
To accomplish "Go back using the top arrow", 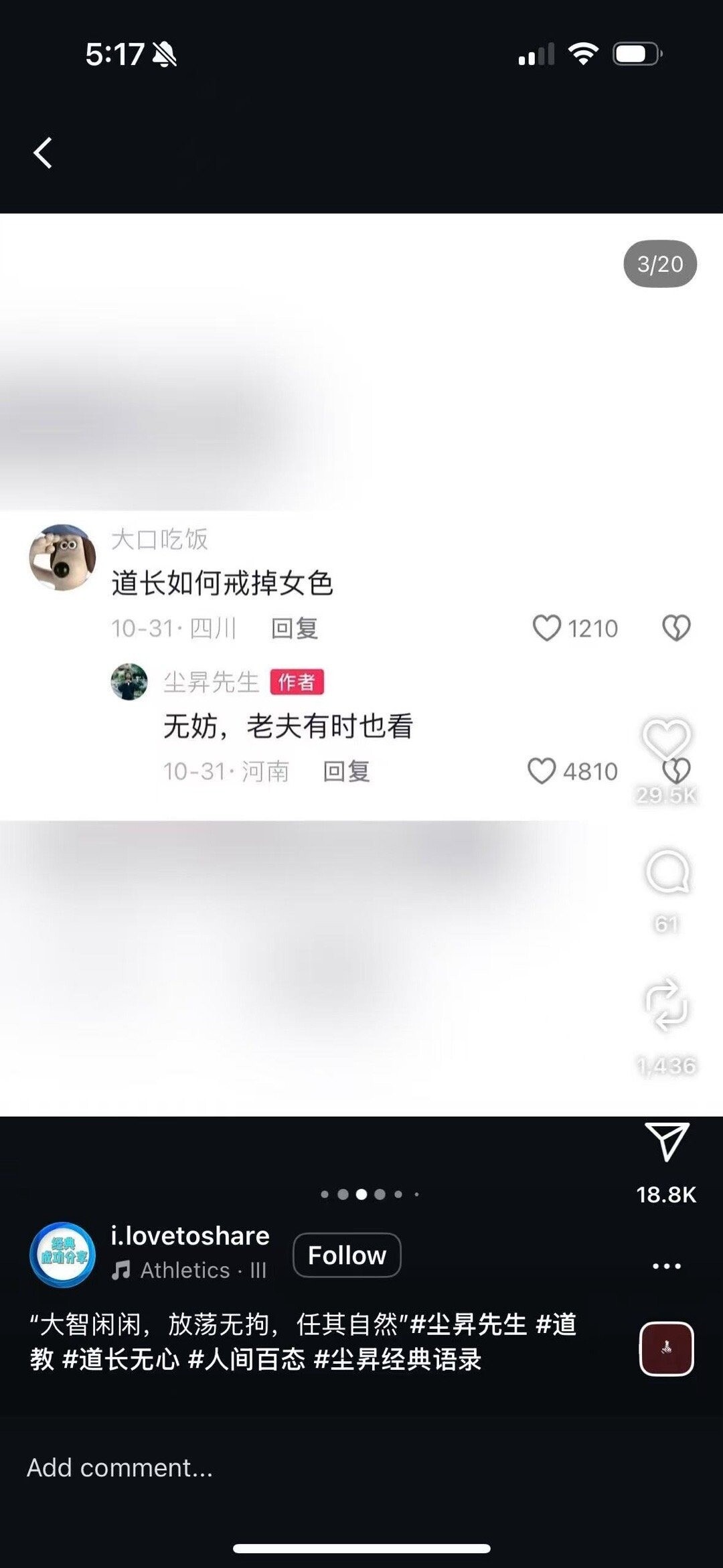I will [44, 153].
